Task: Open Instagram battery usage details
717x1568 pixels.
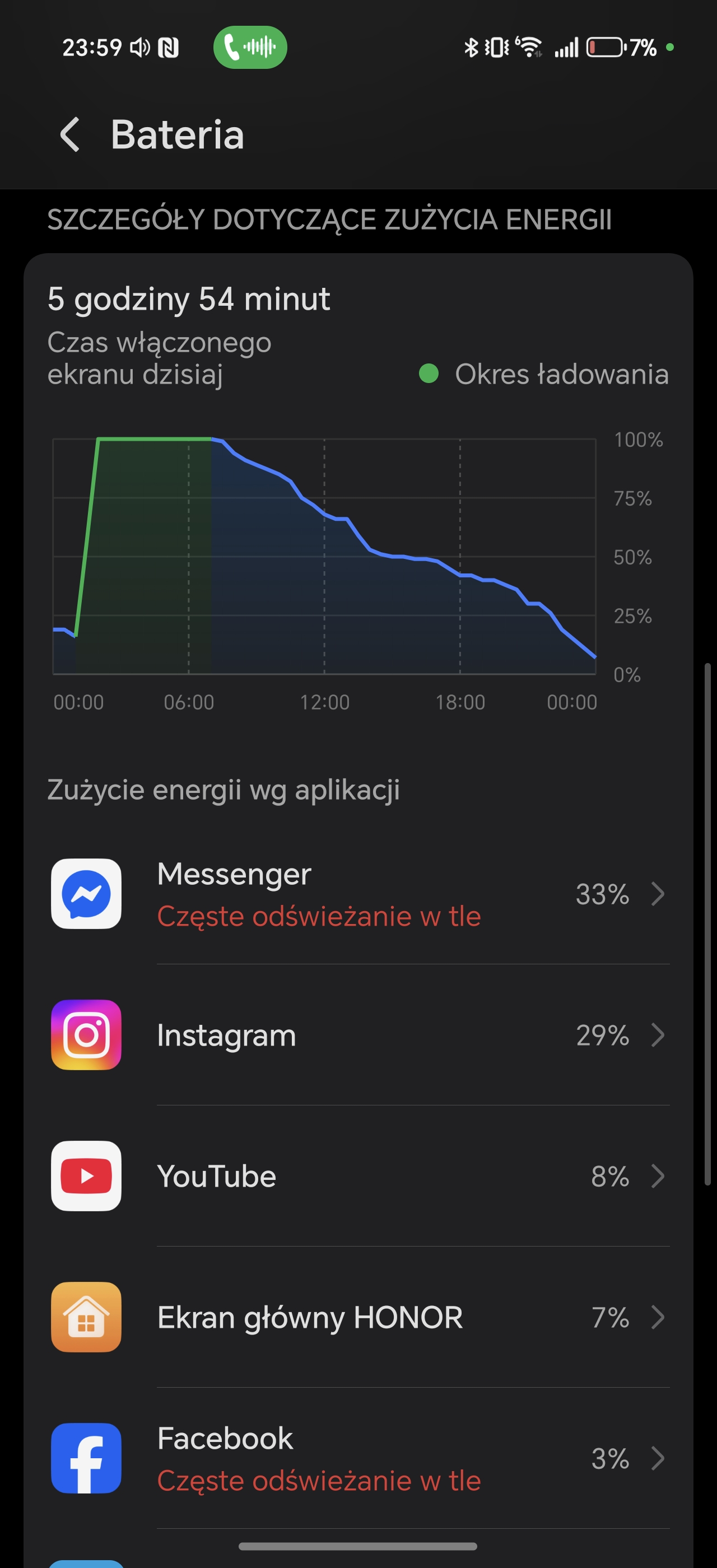Action: [358, 1035]
